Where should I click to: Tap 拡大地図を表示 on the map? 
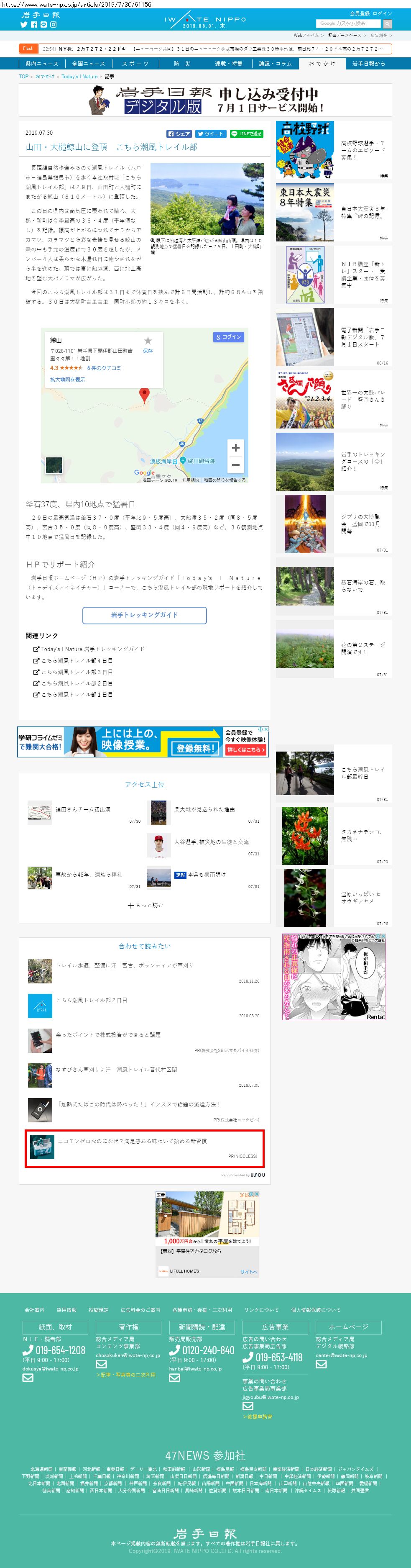pyautogui.click(x=67, y=379)
